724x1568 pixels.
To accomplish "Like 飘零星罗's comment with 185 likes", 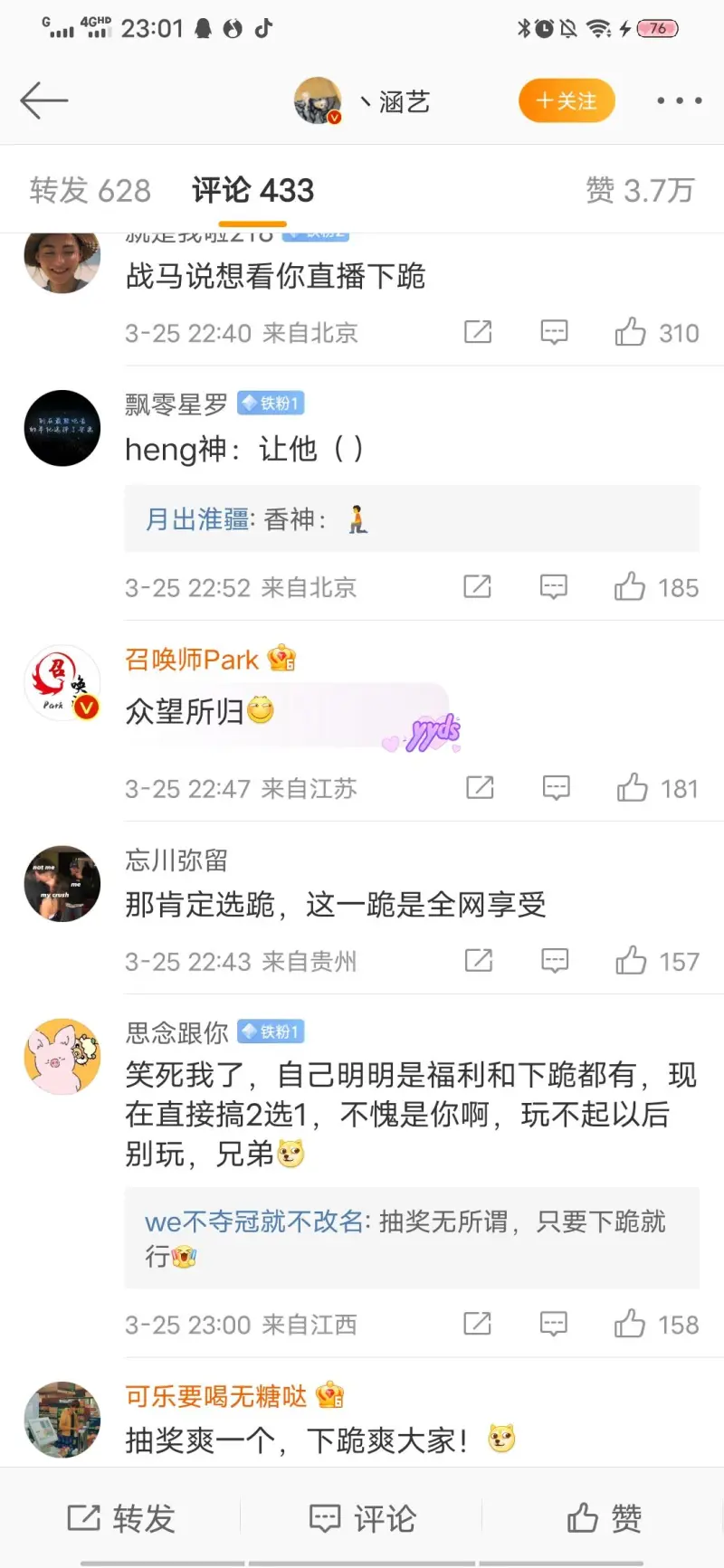I will [631, 587].
